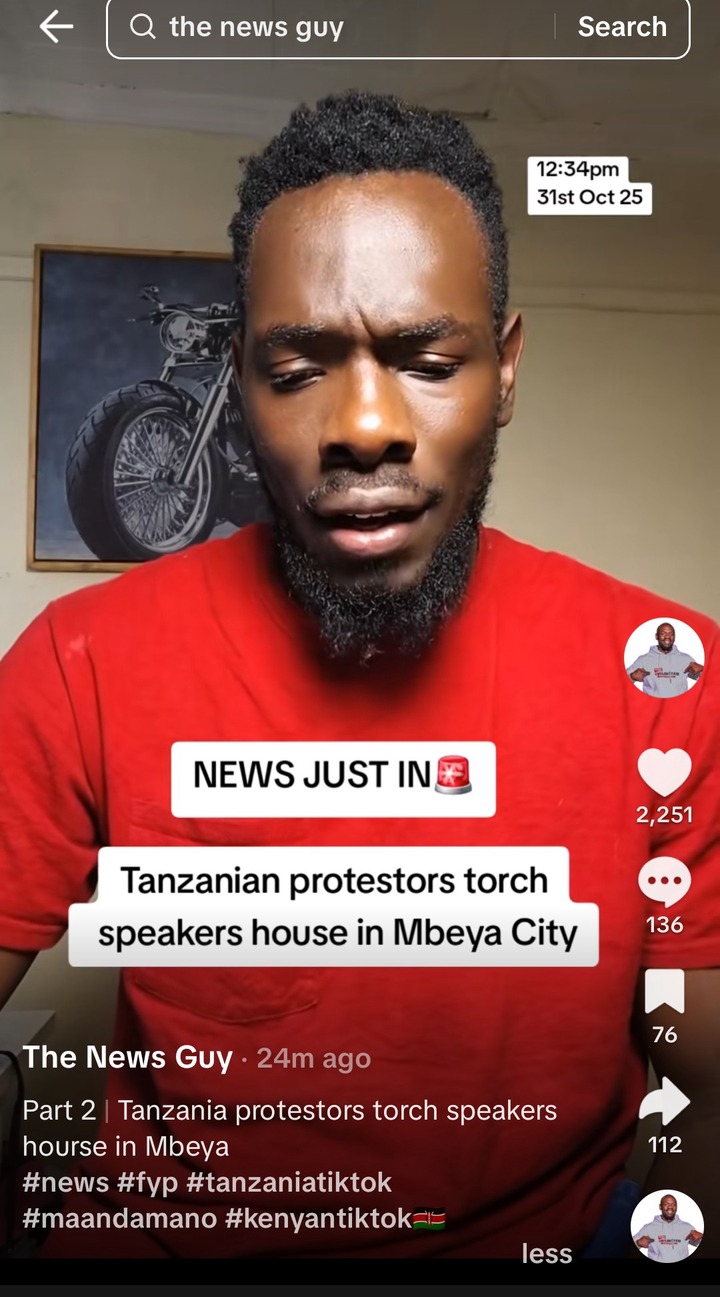
Task: Share this video
Action: click(x=664, y=1102)
